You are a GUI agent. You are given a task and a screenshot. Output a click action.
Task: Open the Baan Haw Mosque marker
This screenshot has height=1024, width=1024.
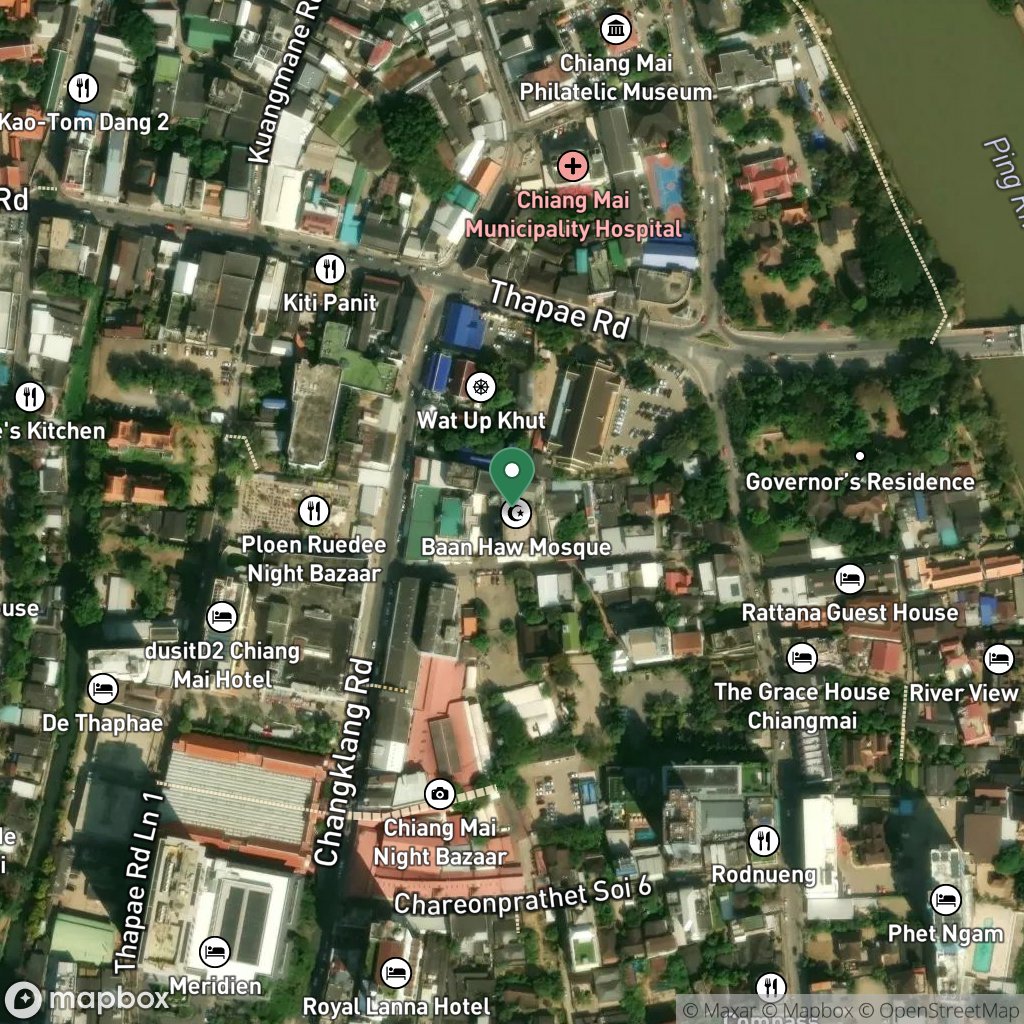tap(516, 513)
